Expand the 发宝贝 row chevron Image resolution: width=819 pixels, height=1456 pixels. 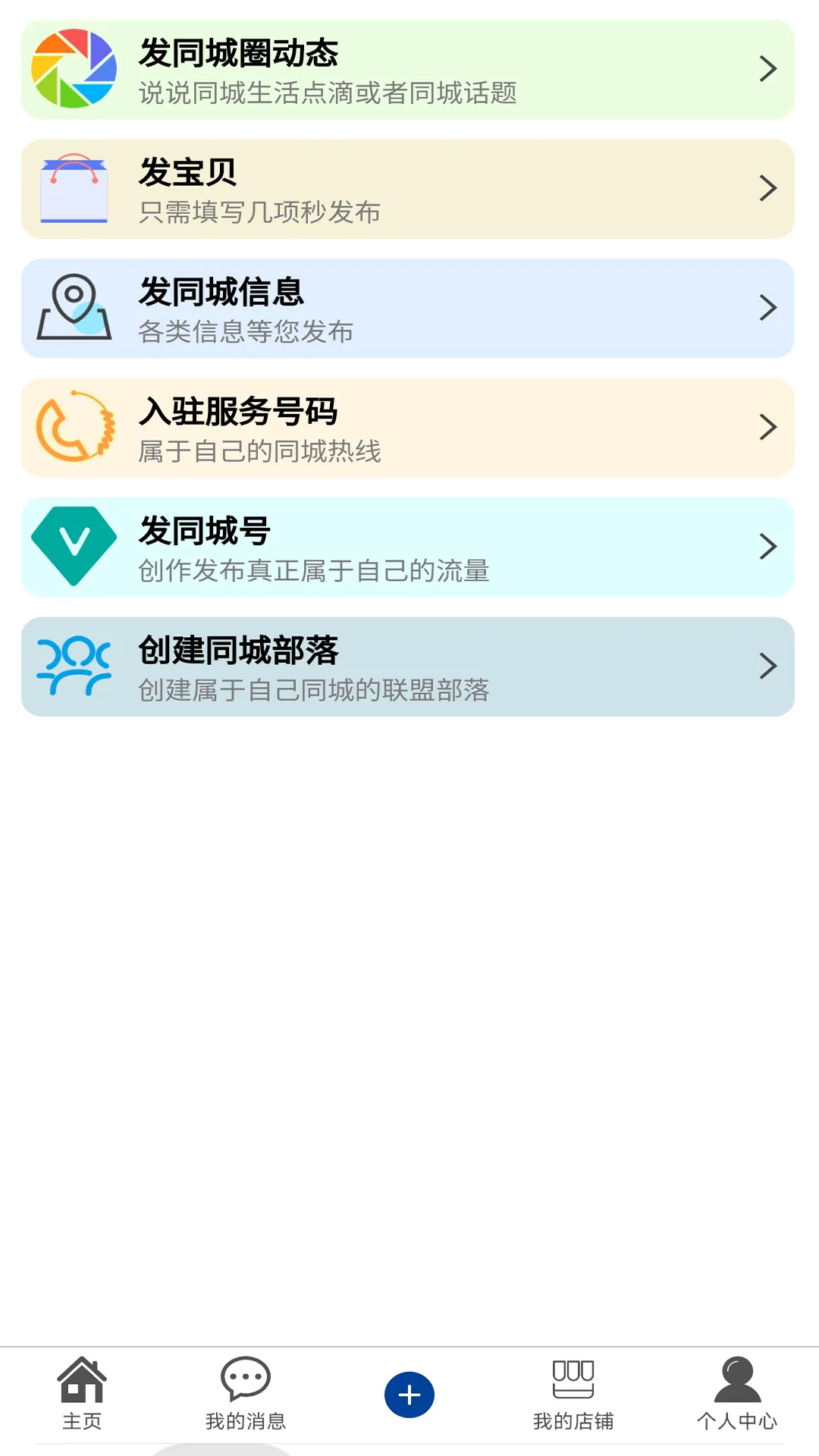(768, 188)
